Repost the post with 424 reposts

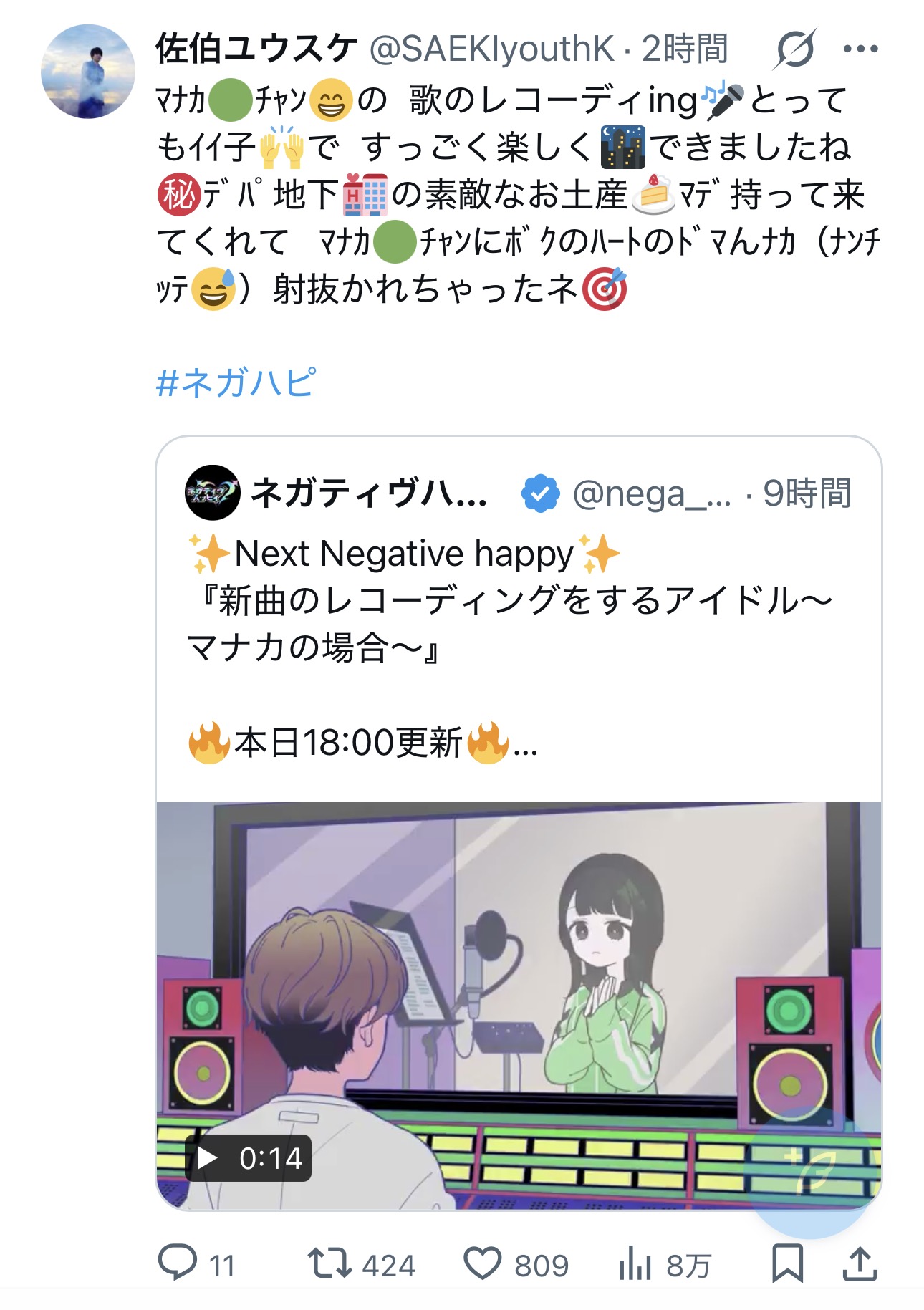pyautogui.click(x=361, y=1264)
